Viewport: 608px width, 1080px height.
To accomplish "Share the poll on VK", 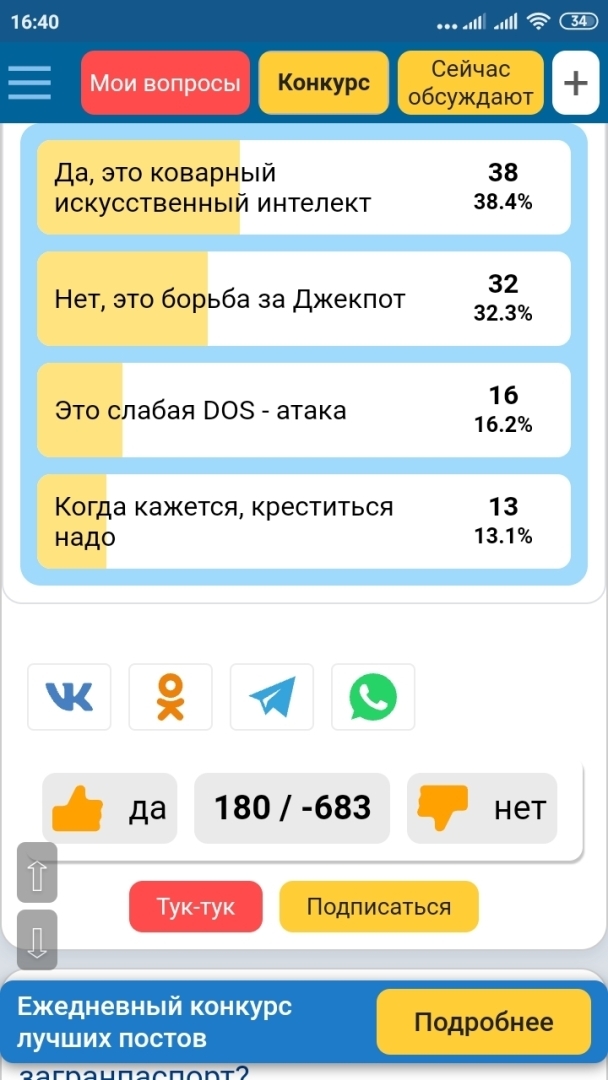I will click(x=69, y=697).
